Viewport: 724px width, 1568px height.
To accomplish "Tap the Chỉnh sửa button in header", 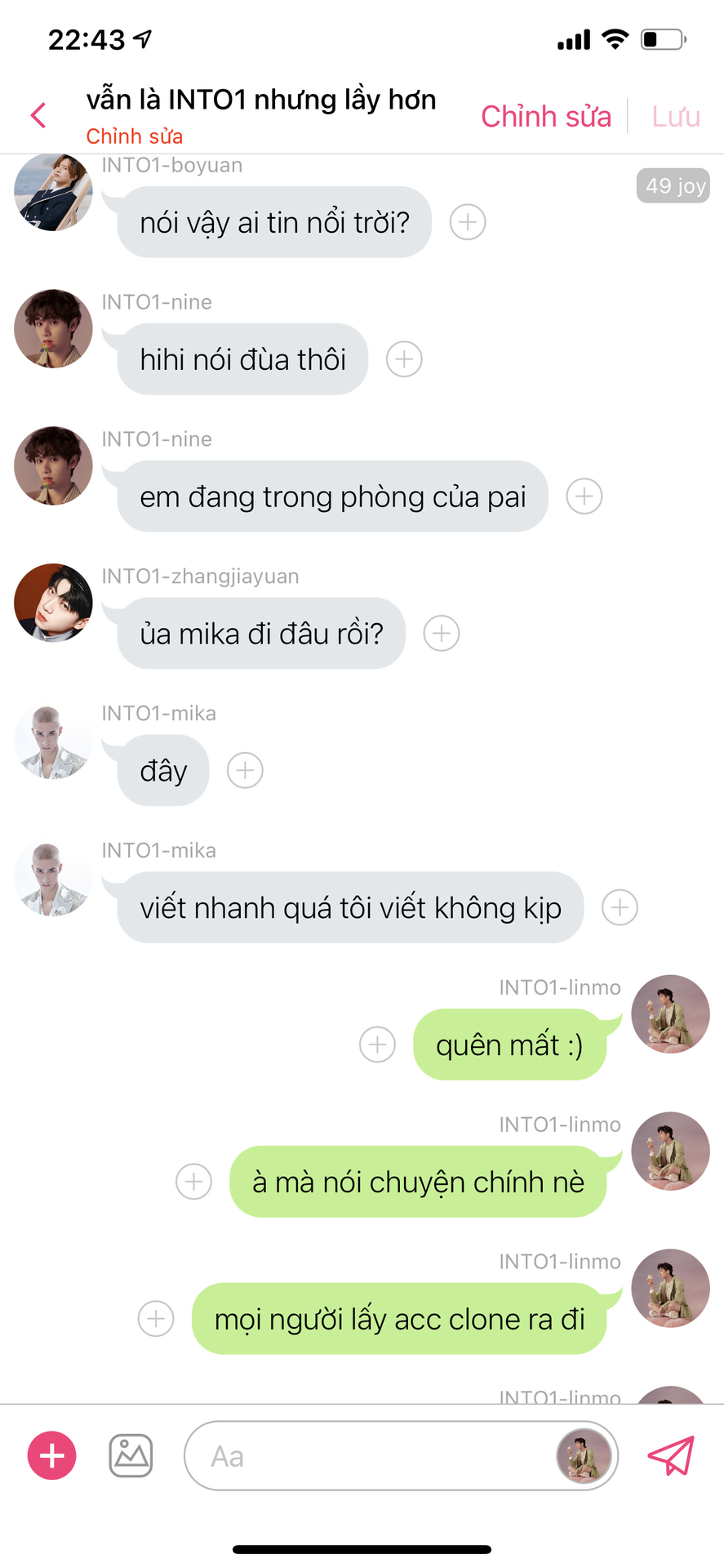I will pos(545,116).
